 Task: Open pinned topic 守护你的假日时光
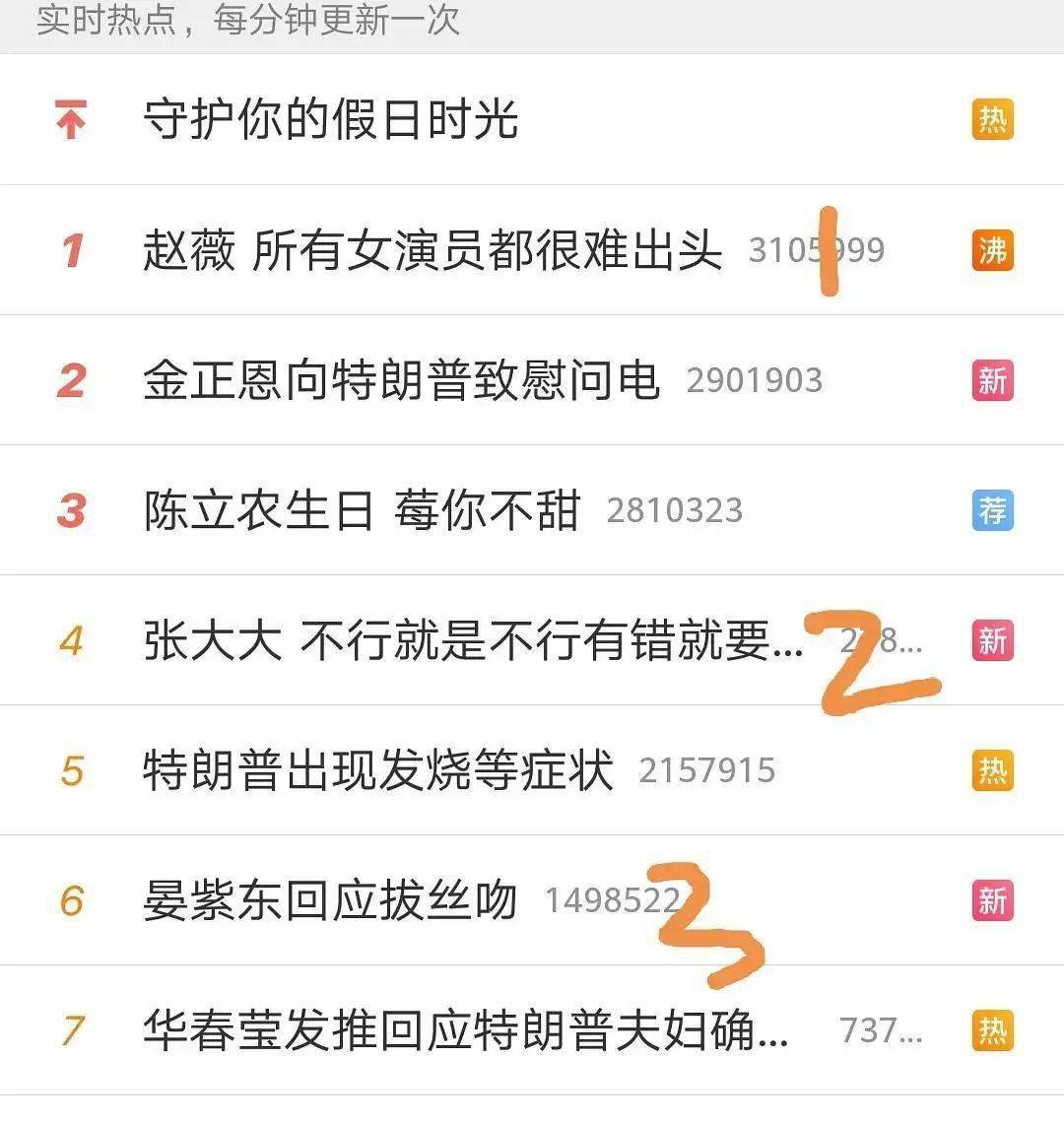[331, 120]
